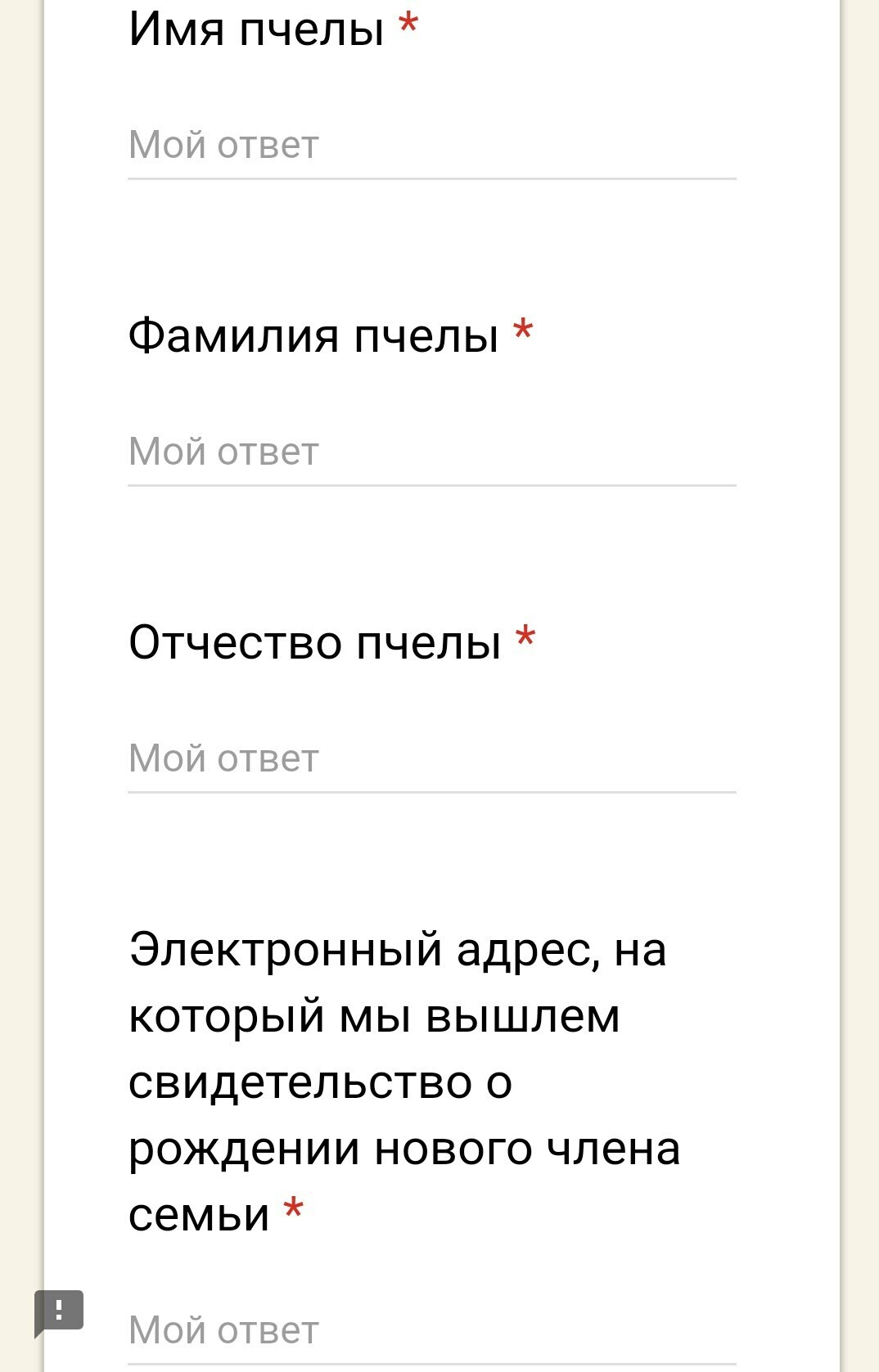The image size is (879, 1372).
Task: Activate the «Электронный адрес» answer field
Action: pos(431,1331)
